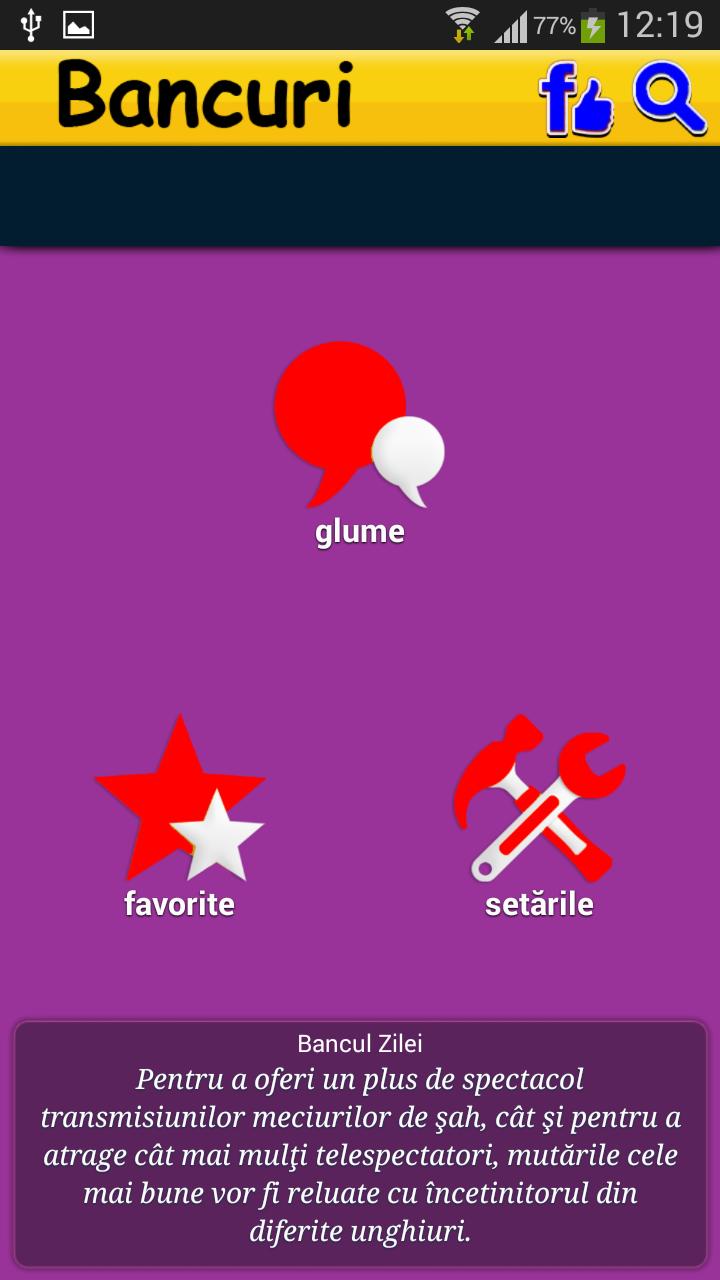Image resolution: width=720 pixels, height=1280 pixels.
Task: Open the Facebook like icon
Action: pos(575,100)
